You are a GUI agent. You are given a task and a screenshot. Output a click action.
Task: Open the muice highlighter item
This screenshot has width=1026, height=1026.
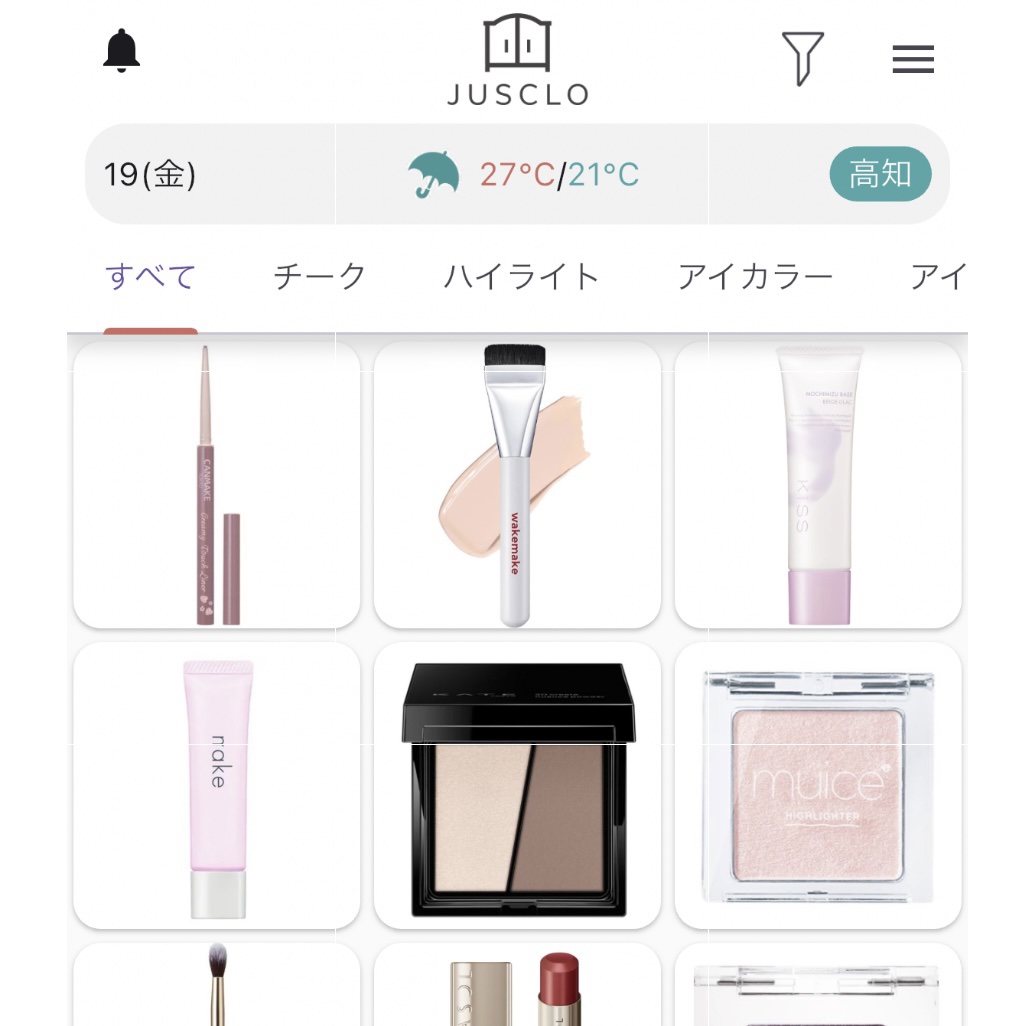(x=818, y=786)
